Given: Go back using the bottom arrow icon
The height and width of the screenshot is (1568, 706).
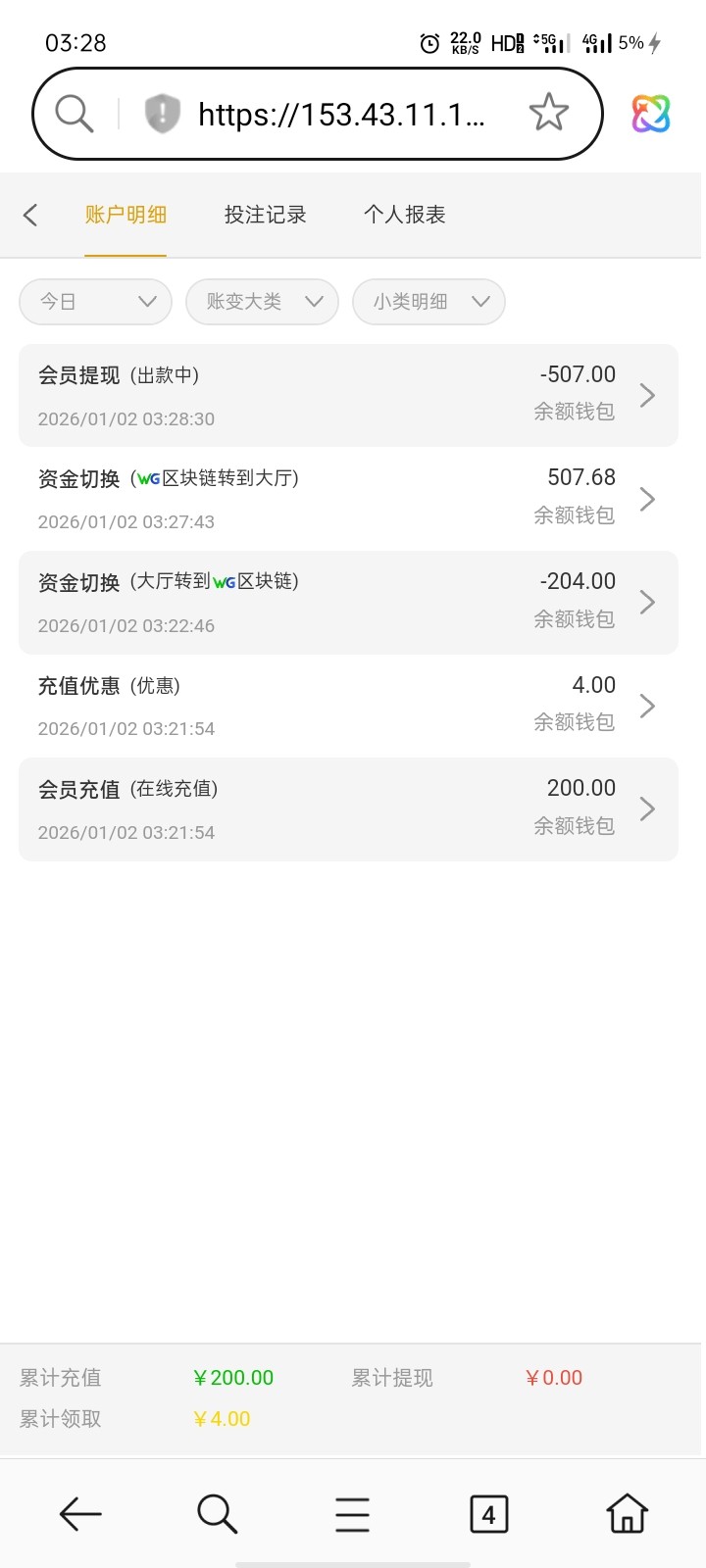Looking at the screenshot, I should 80,1513.
